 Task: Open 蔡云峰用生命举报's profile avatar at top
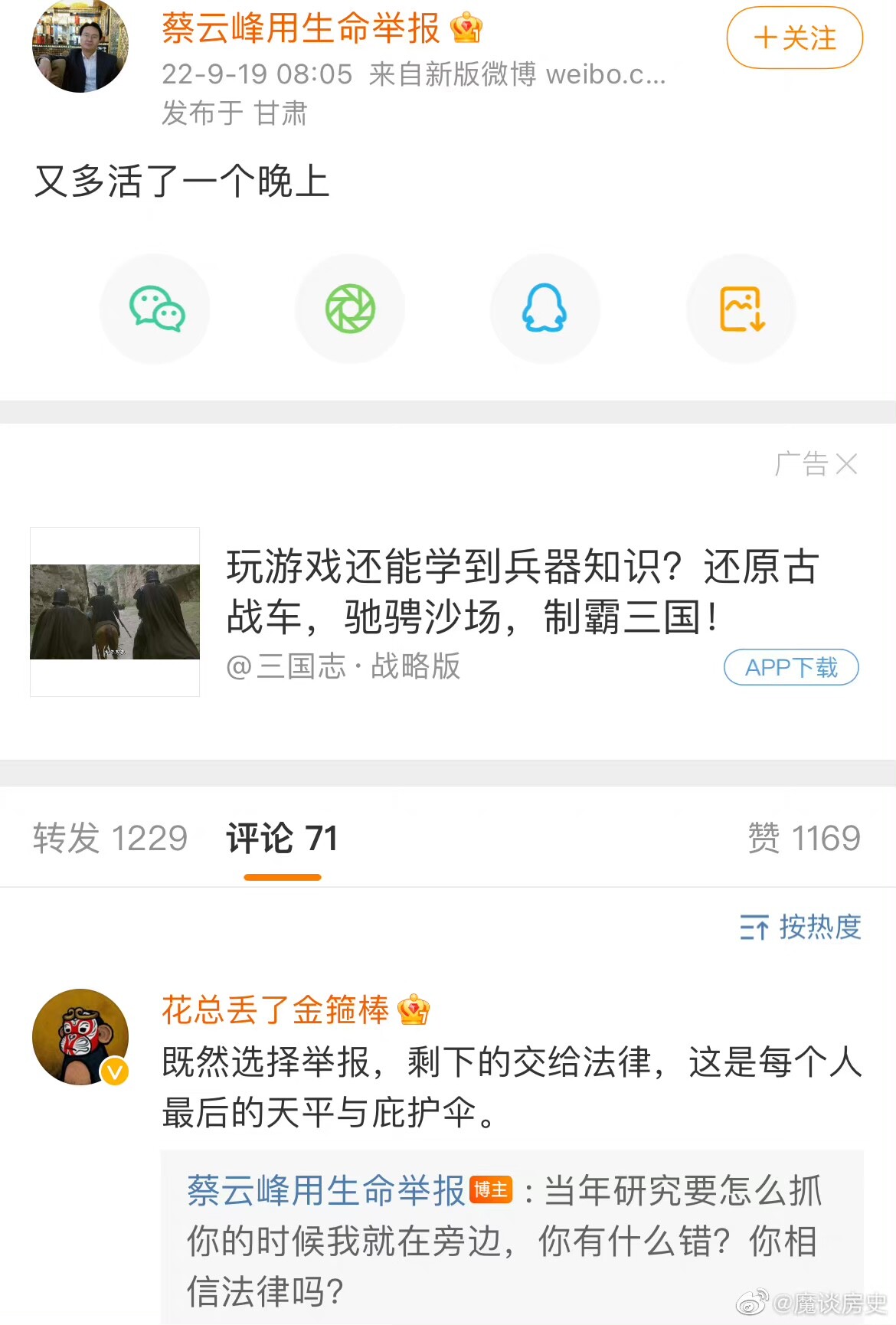click(x=80, y=46)
